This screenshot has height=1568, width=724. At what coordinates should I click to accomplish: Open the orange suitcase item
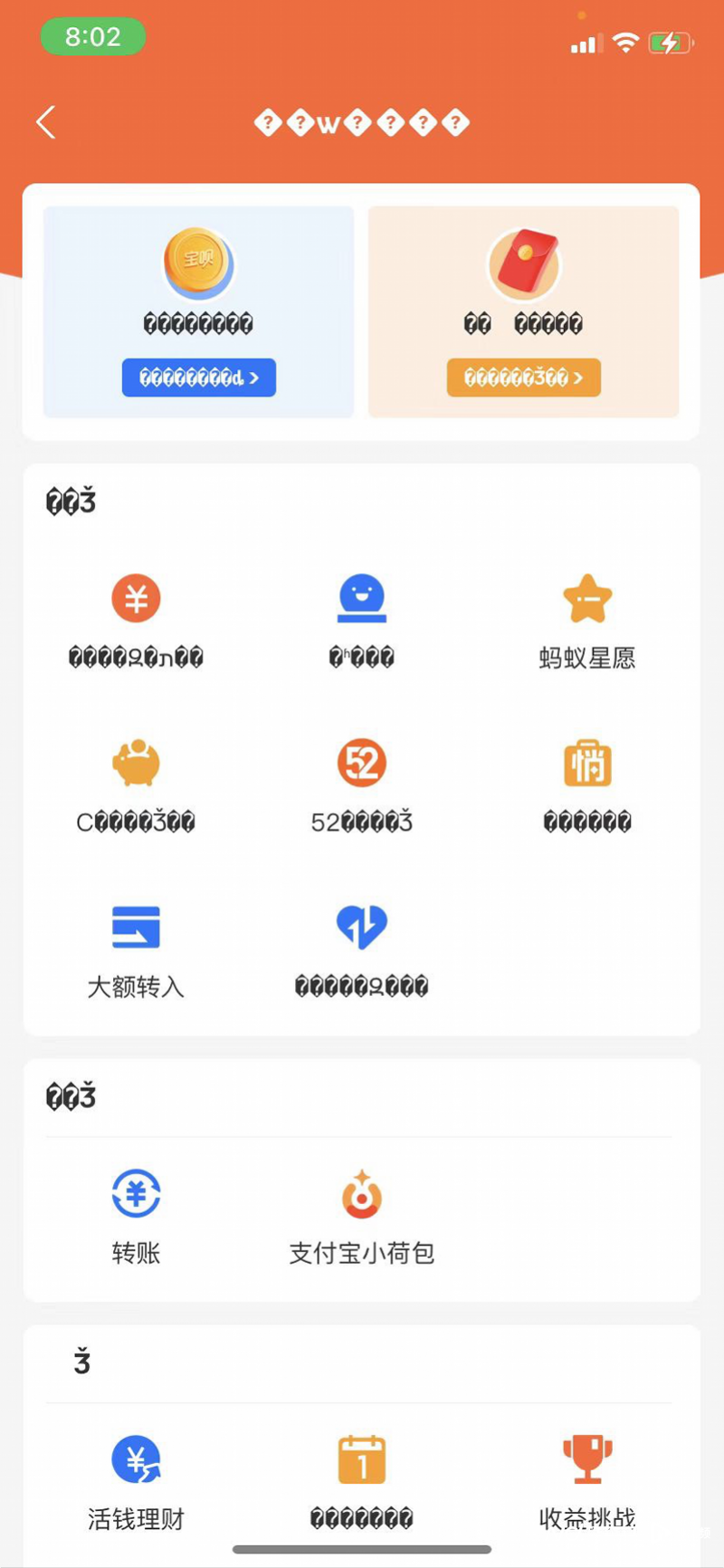click(x=587, y=786)
